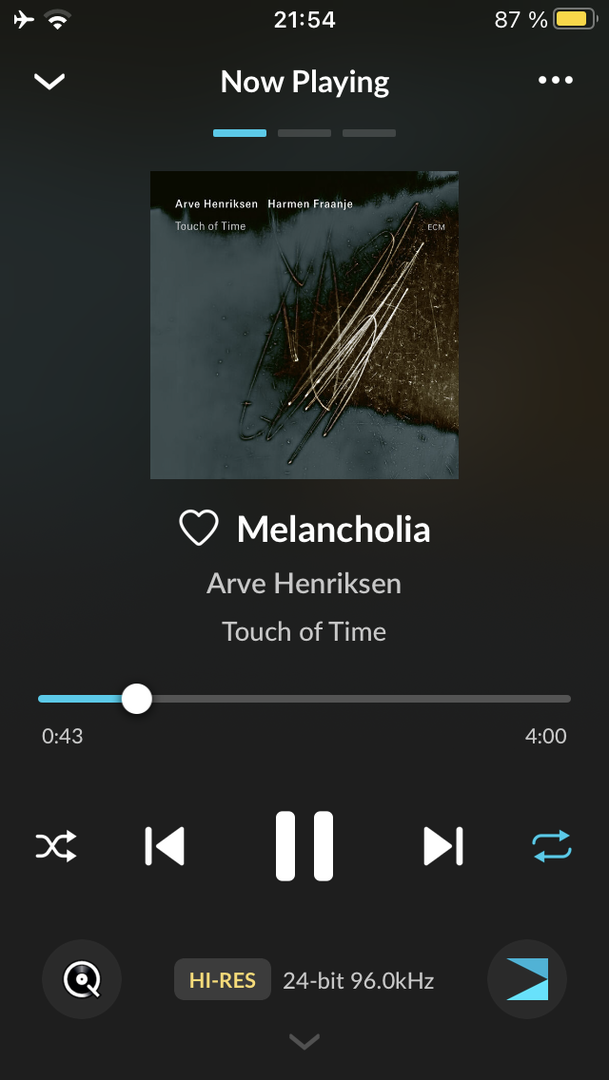
Task: Skip to the previous track
Action: point(165,846)
